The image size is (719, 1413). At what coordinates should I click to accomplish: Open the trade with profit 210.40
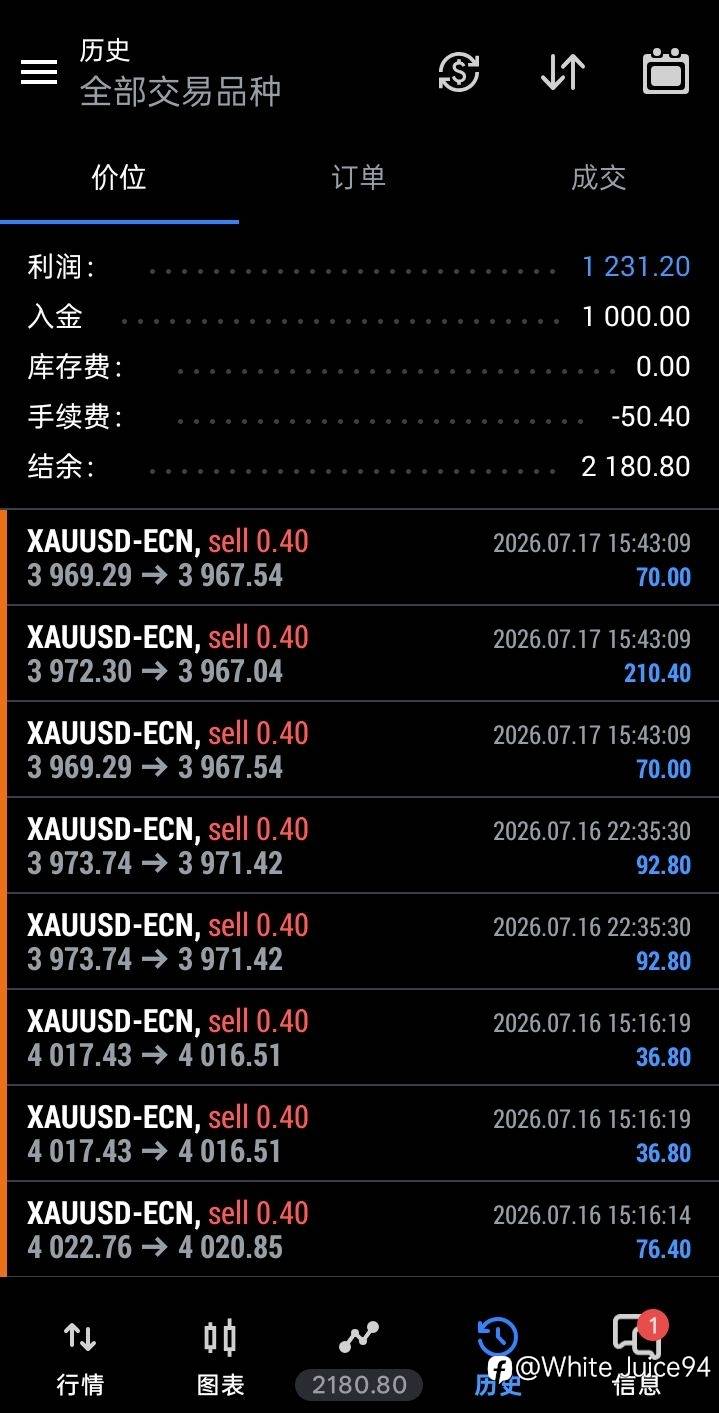[x=362, y=654]
